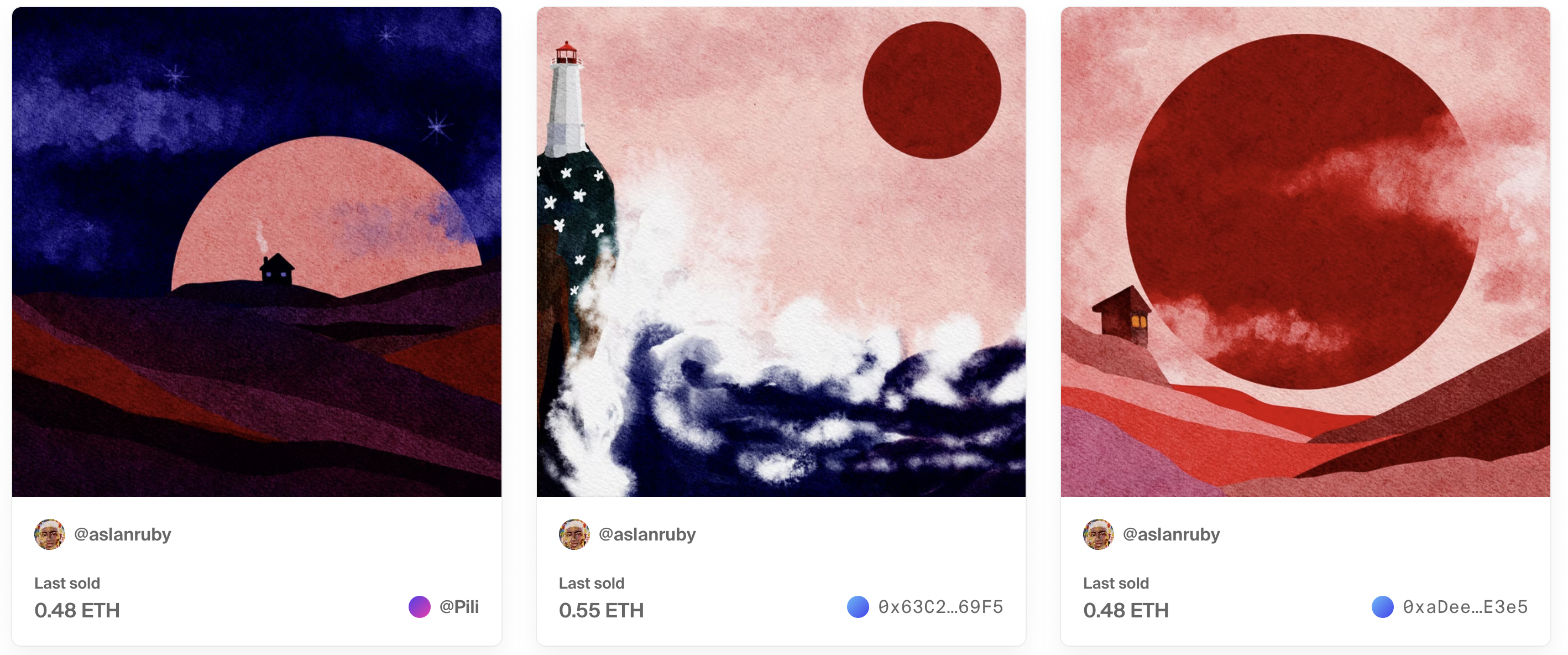View @aslanruby on the @Pili card

[122, 534]
